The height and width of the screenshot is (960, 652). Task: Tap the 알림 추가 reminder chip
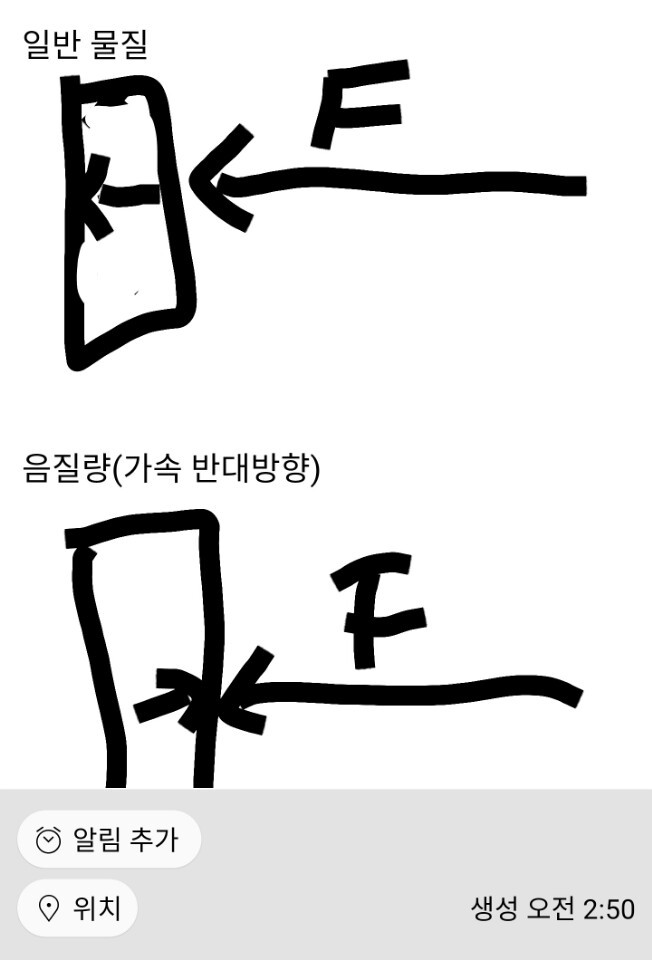click(x=109, y=839)
